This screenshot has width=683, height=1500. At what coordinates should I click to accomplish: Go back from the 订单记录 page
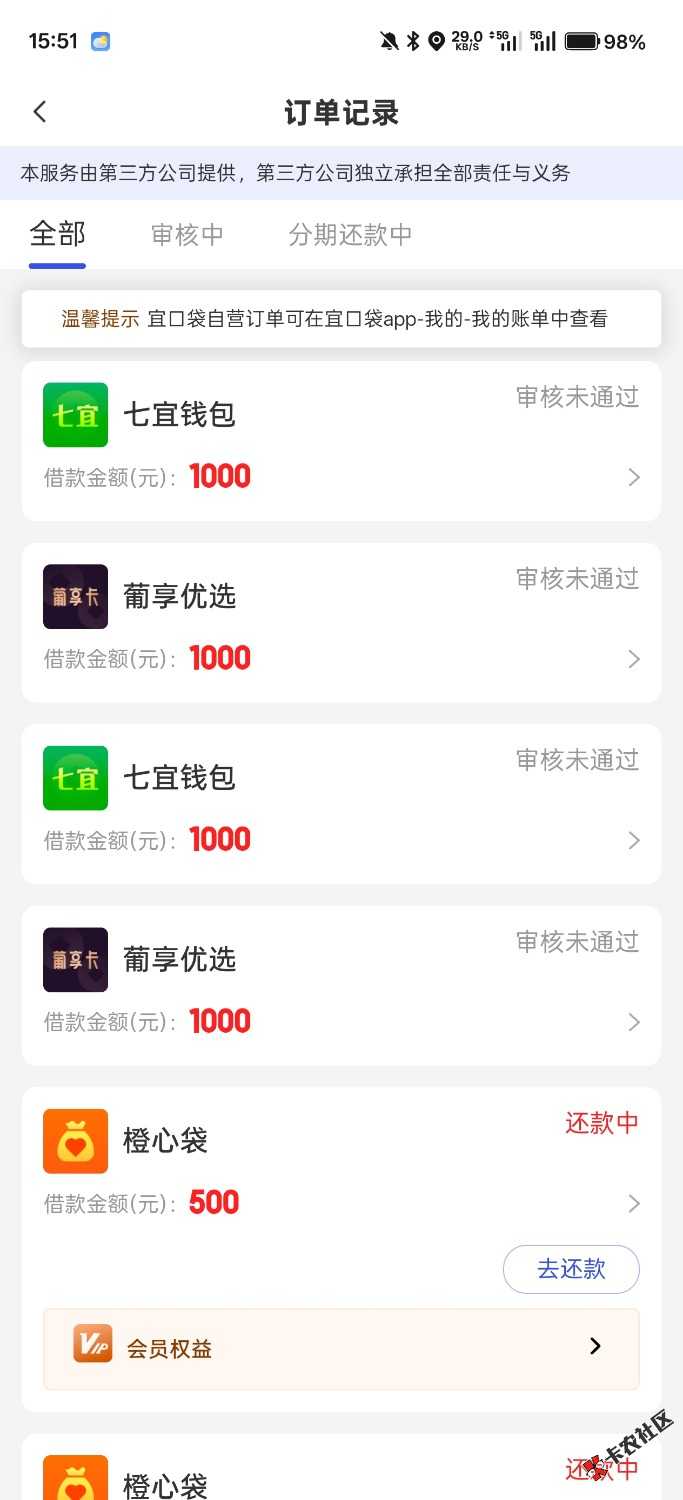(x=40, y=112)
